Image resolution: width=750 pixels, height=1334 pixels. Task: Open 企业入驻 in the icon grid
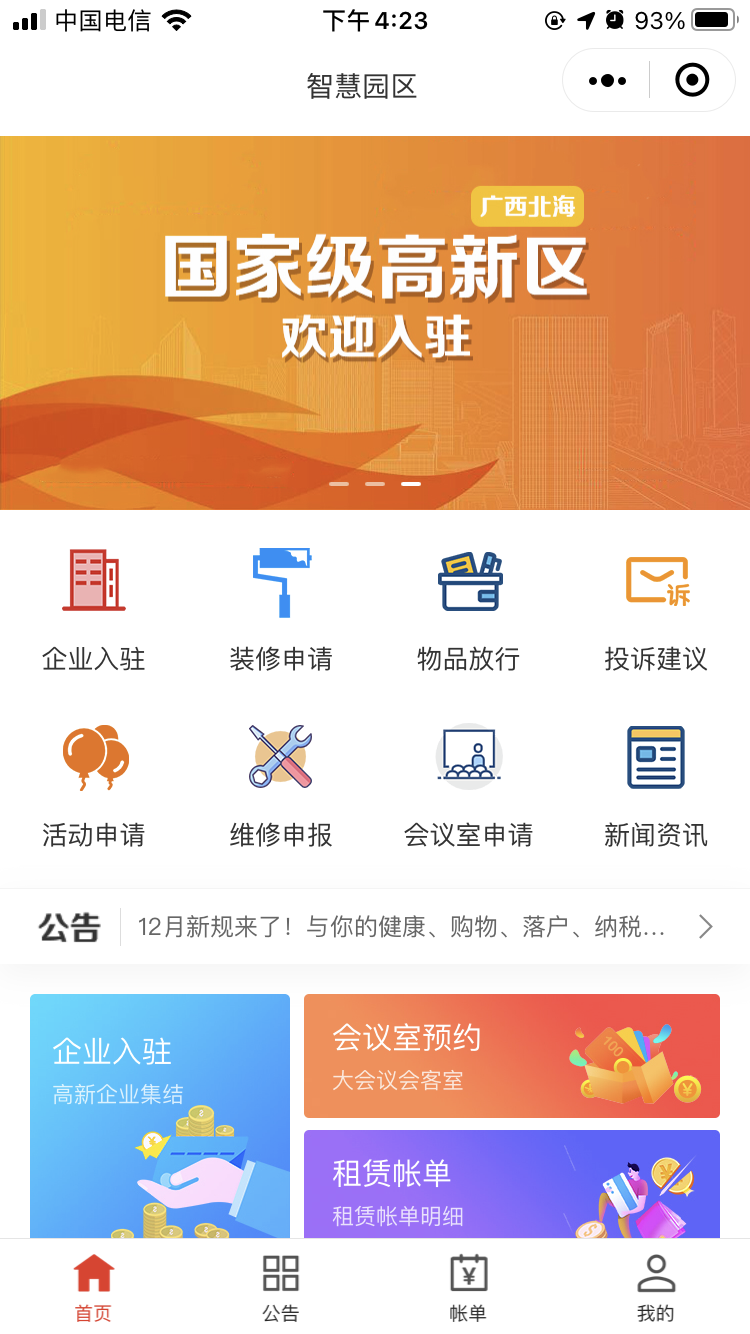(x=94, y=610)
